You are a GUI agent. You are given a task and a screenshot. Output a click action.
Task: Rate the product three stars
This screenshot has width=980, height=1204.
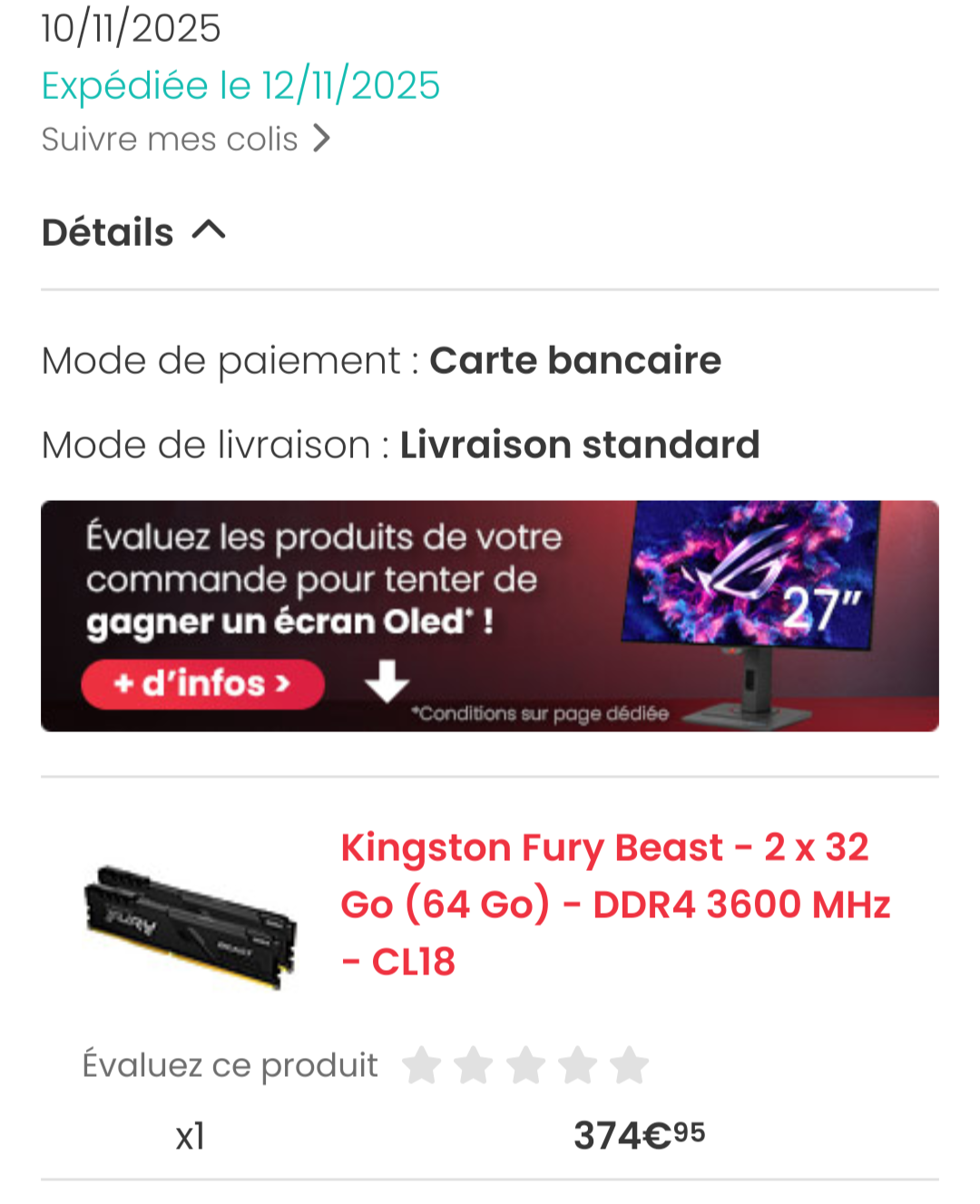pos(525,1066)
